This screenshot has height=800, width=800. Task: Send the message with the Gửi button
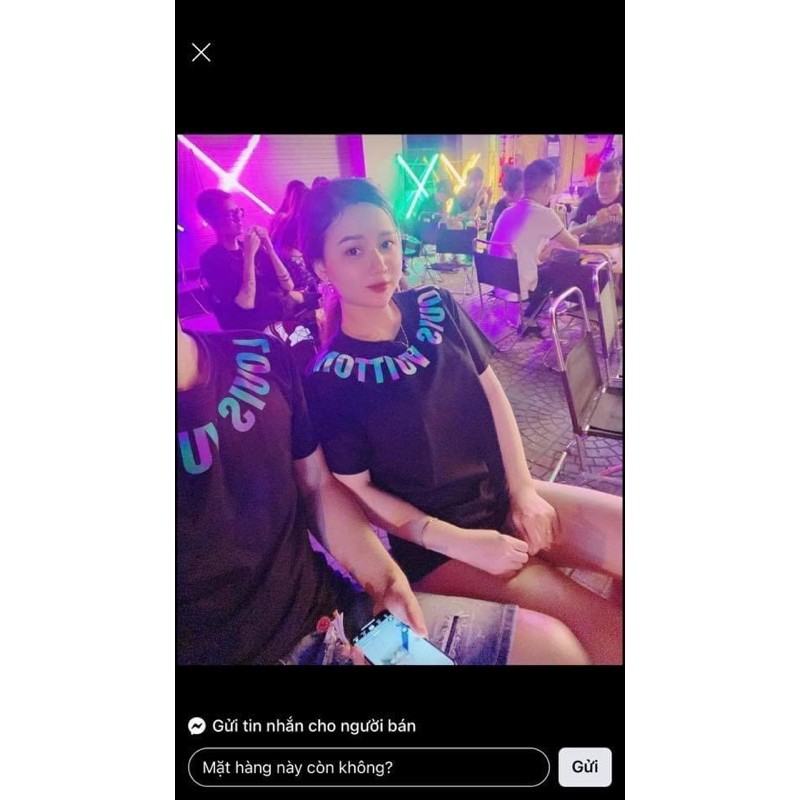(x=585, y=767)
